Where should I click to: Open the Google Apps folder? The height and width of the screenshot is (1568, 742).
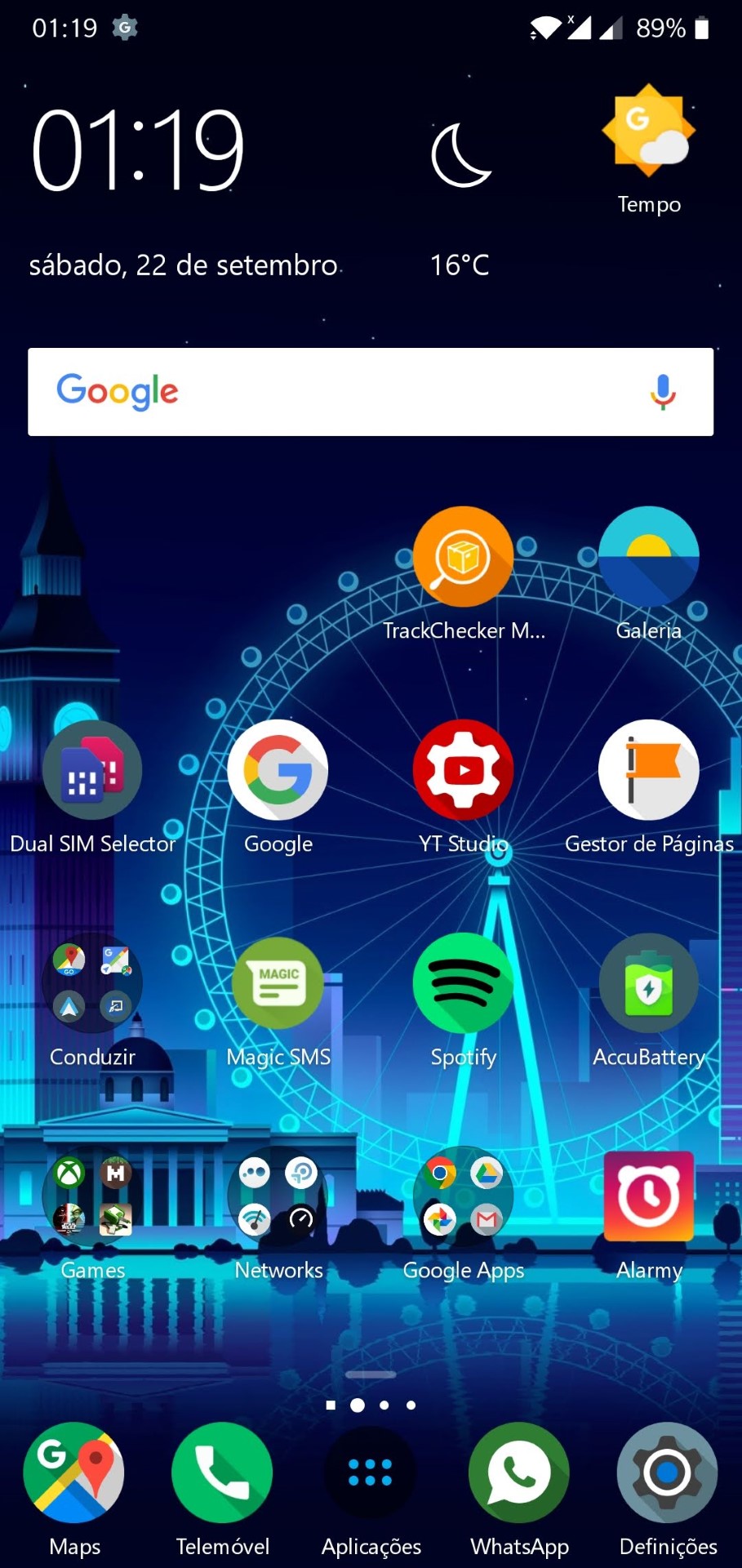point(464,1196)
